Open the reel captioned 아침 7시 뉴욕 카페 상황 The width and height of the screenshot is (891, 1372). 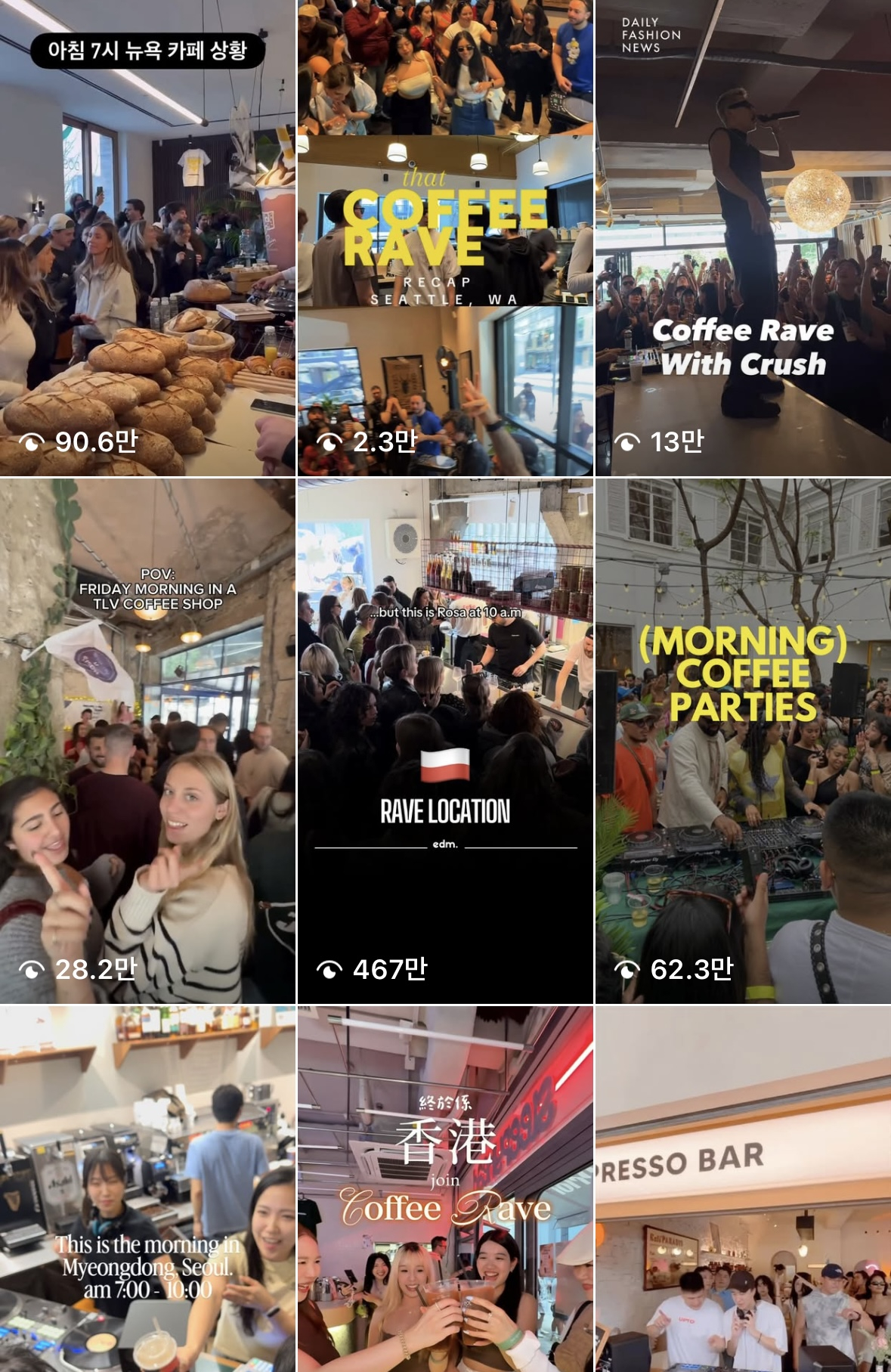147,238
